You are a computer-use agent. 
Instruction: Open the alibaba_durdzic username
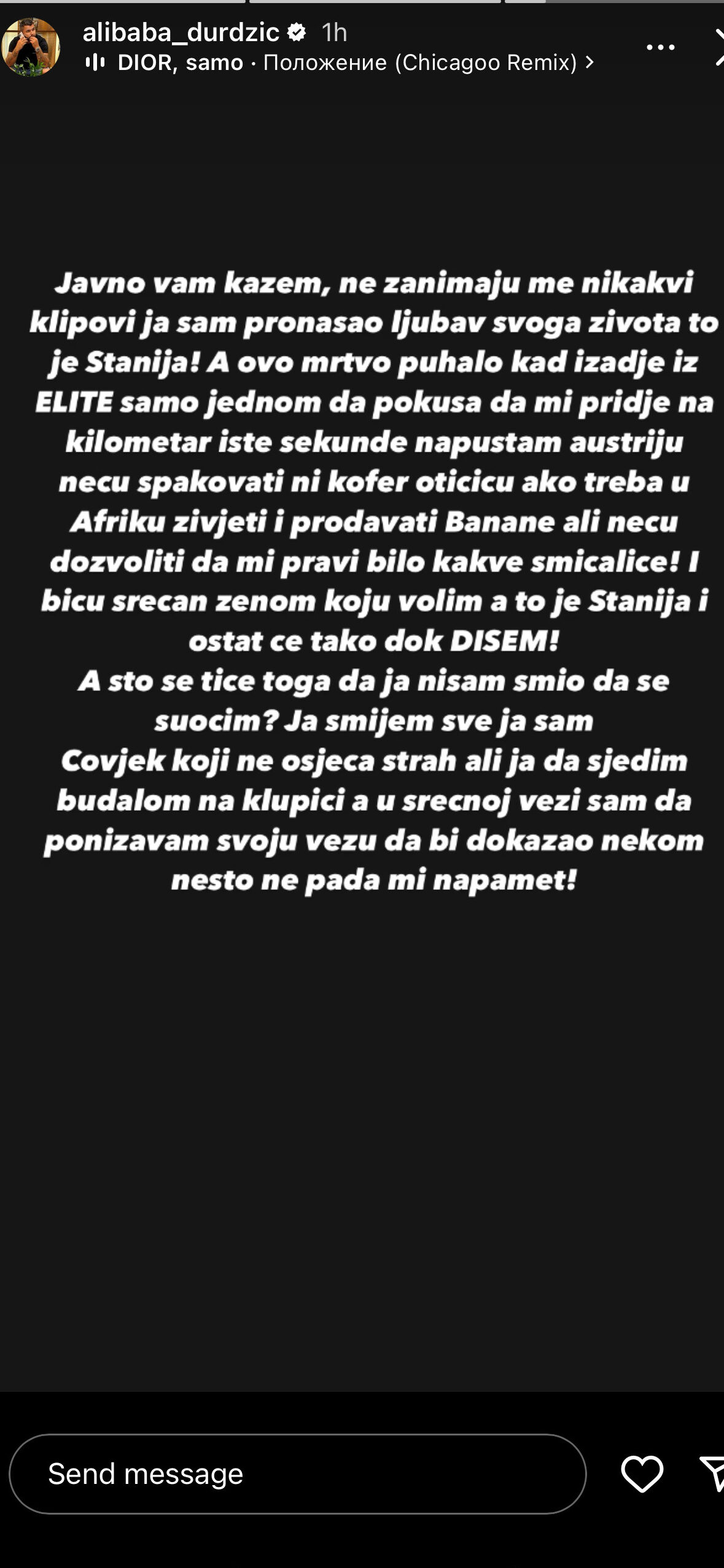(x=181, y=33)
